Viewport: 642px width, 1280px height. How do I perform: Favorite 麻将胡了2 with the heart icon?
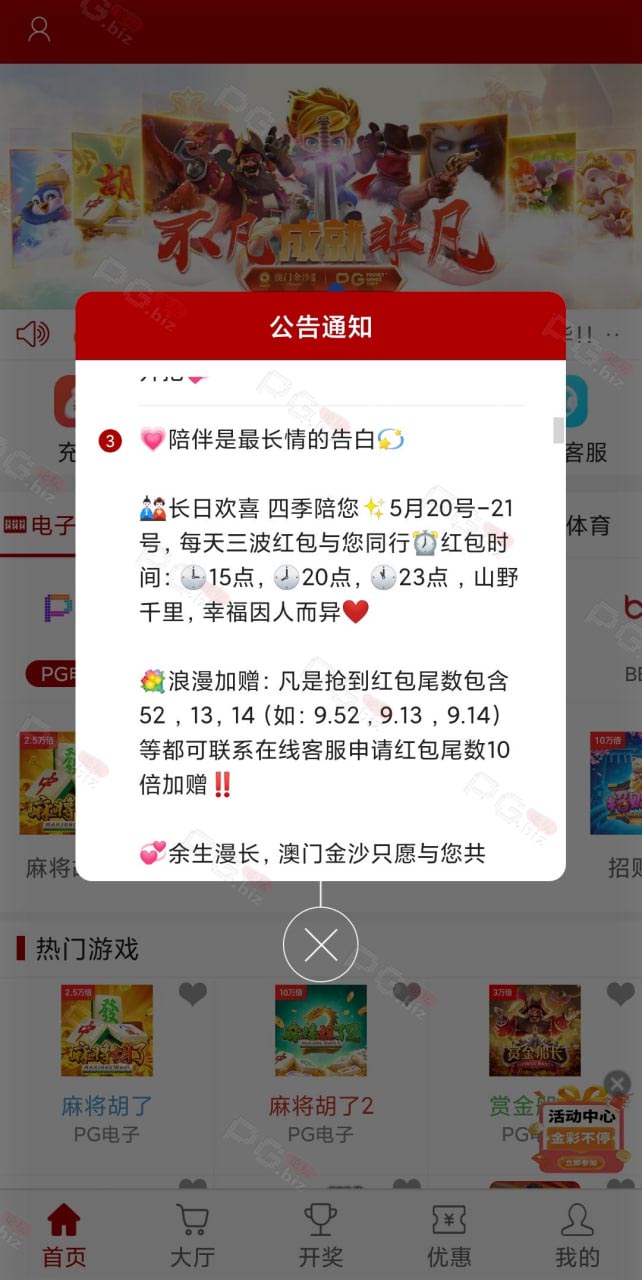tap(407, 994)
